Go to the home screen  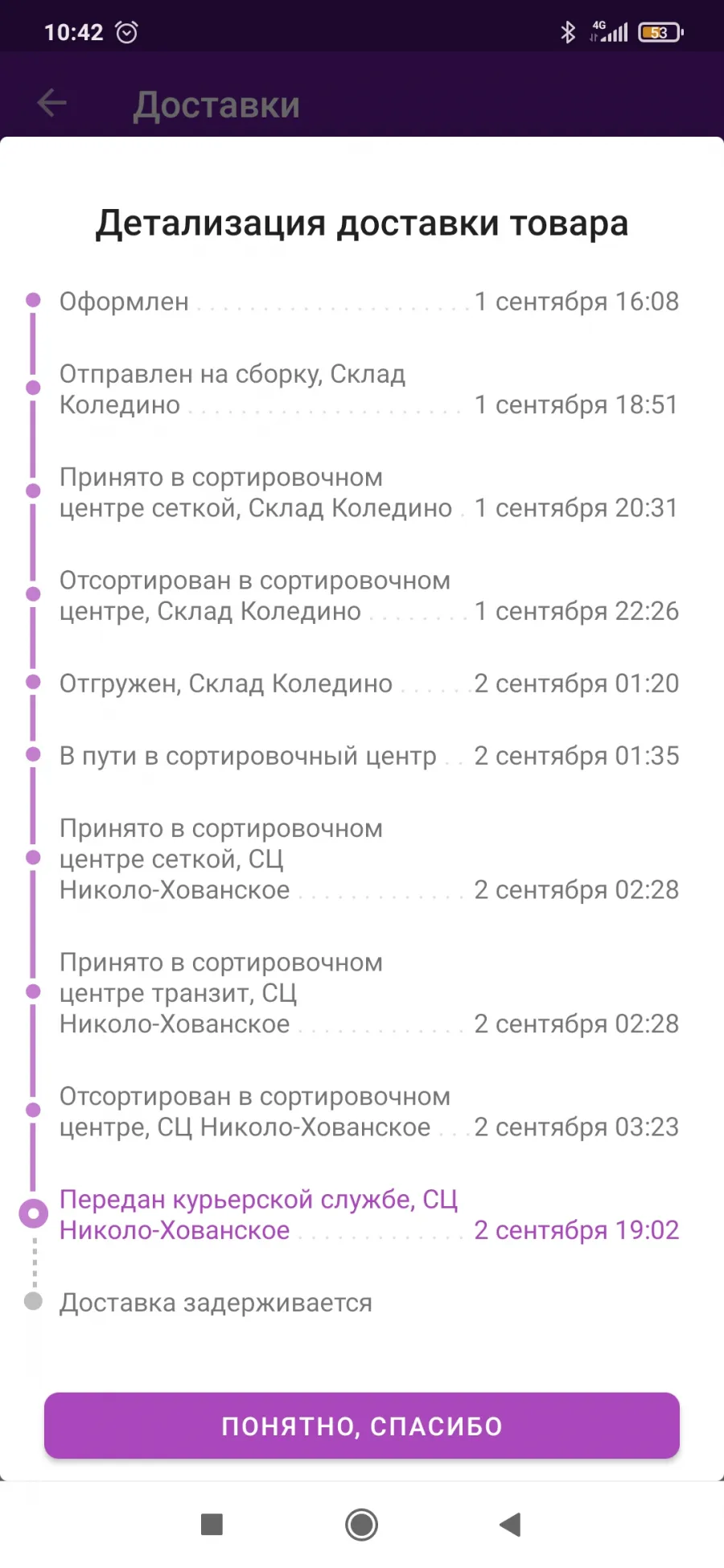[361, 1524]
